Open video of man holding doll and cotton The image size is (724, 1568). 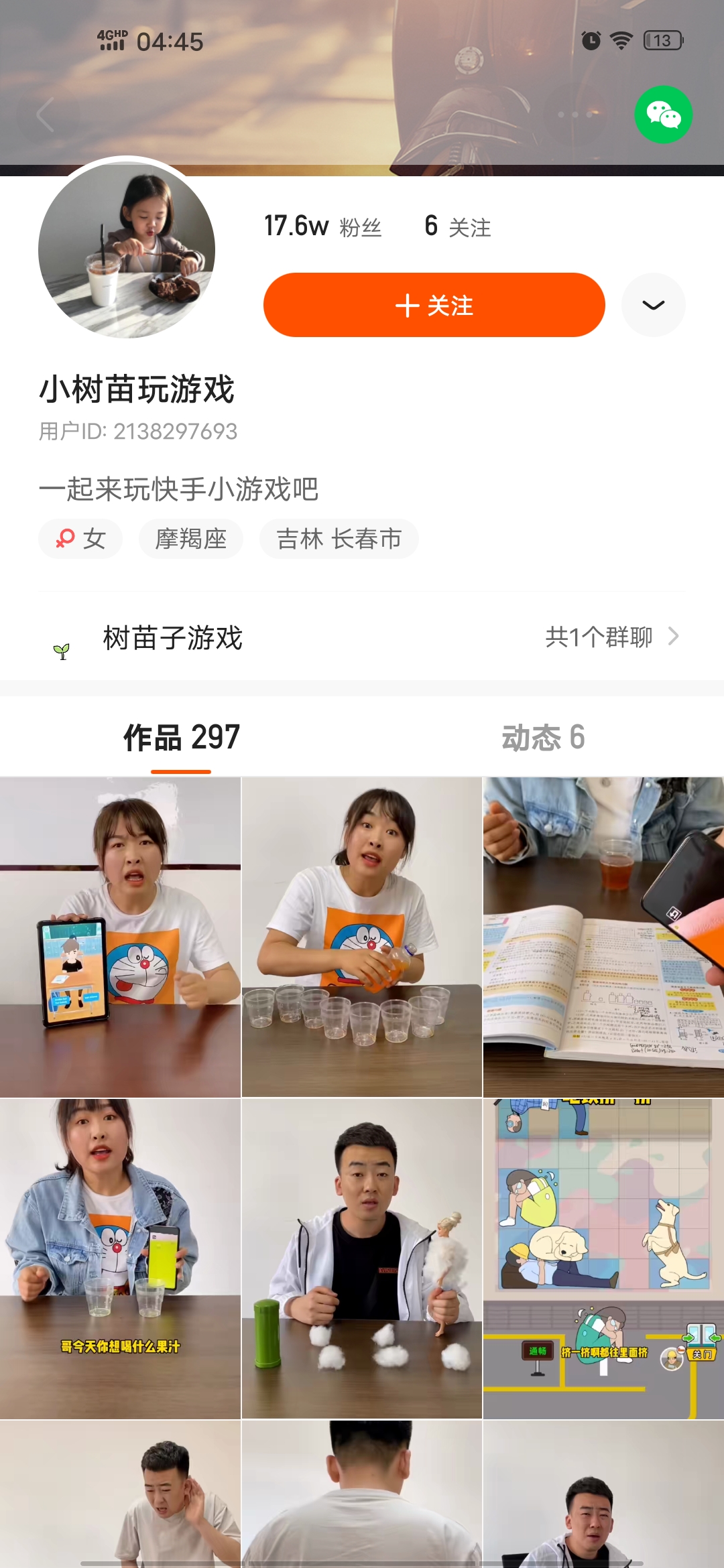[x=362, y=1258]
